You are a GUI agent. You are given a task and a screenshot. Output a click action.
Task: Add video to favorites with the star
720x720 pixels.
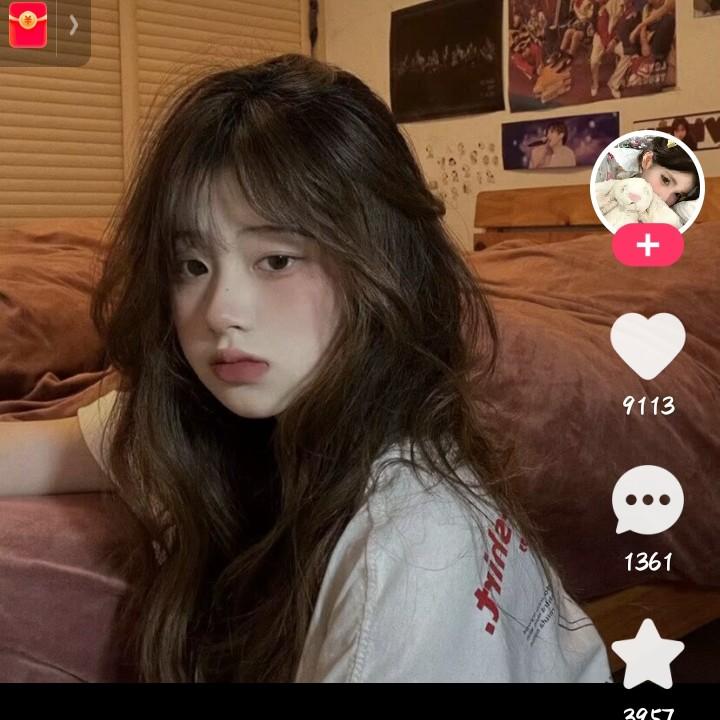647,653
